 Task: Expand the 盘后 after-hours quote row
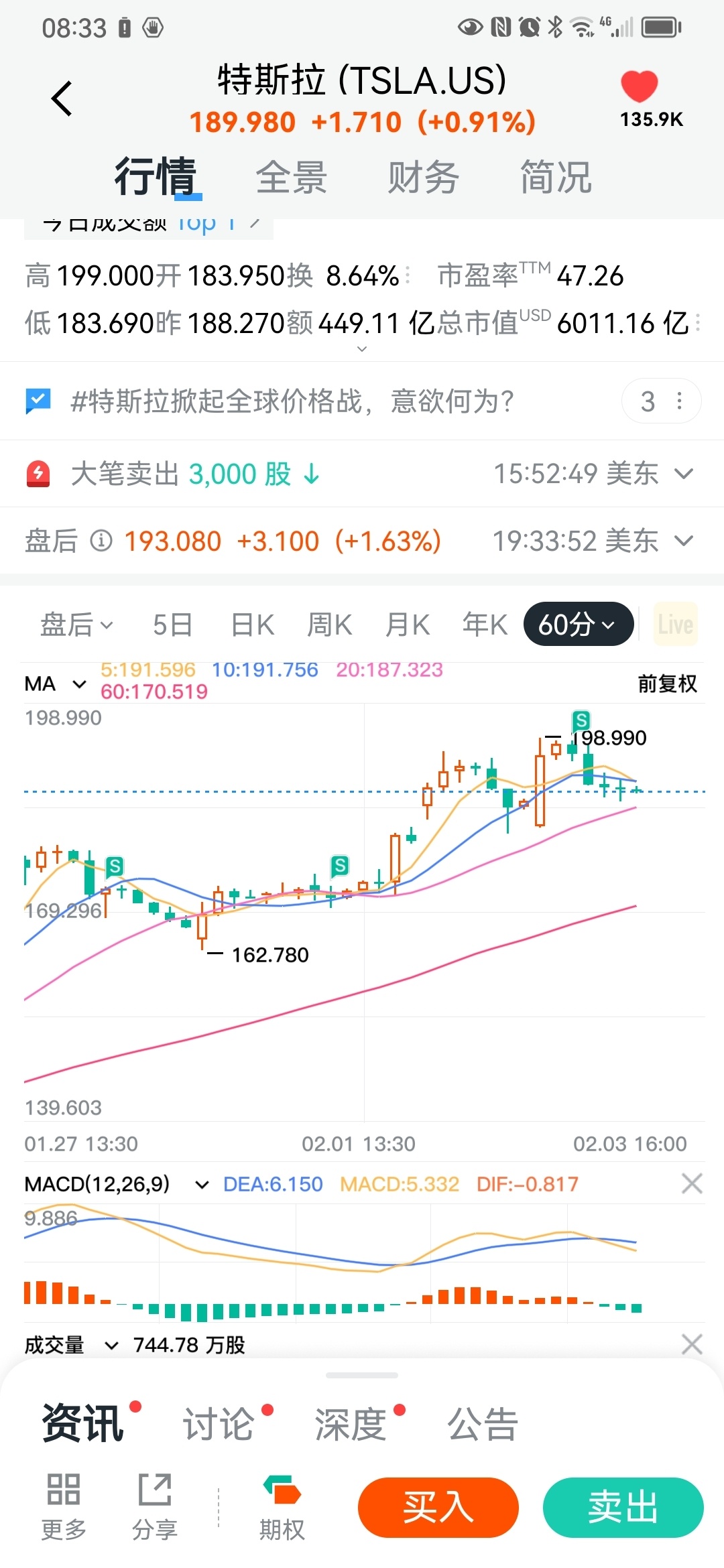click(x=683, y=541)
